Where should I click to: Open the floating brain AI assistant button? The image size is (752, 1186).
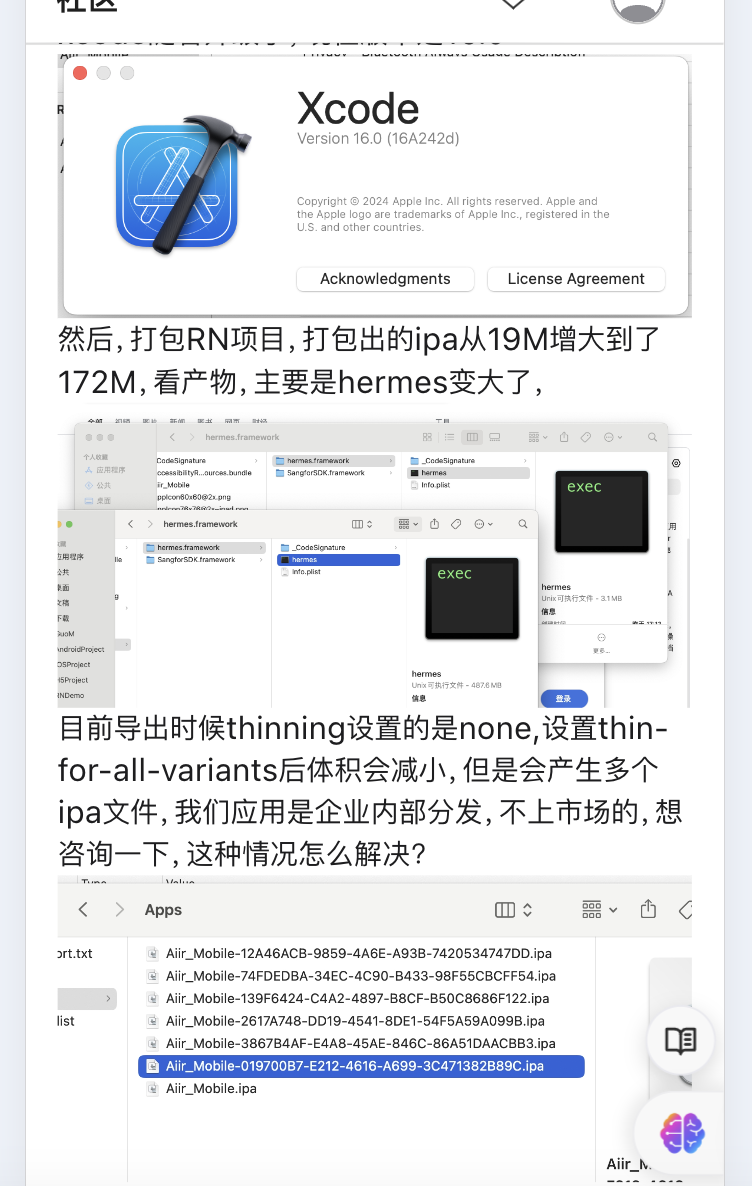tap(683, 1133)
